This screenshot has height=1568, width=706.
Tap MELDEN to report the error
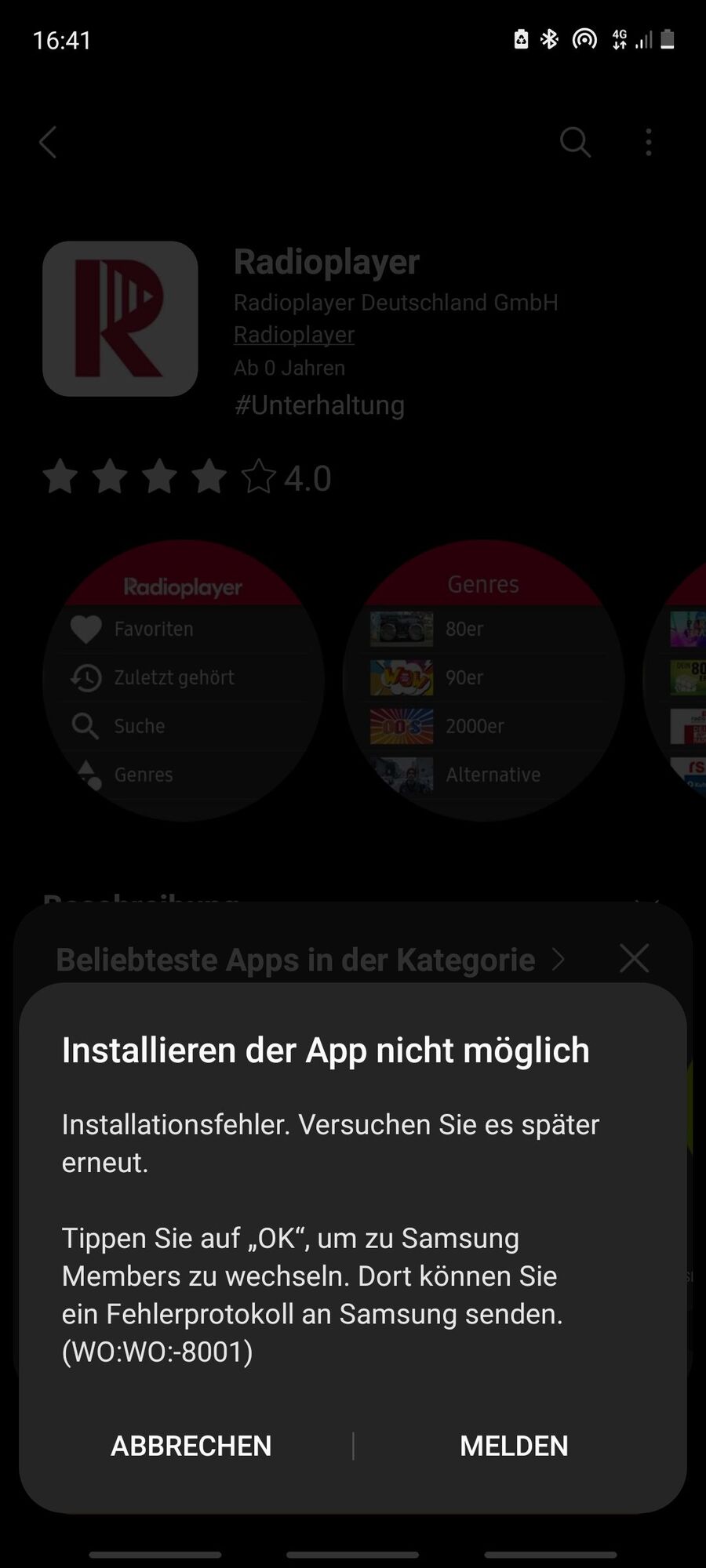(515, 1446)
